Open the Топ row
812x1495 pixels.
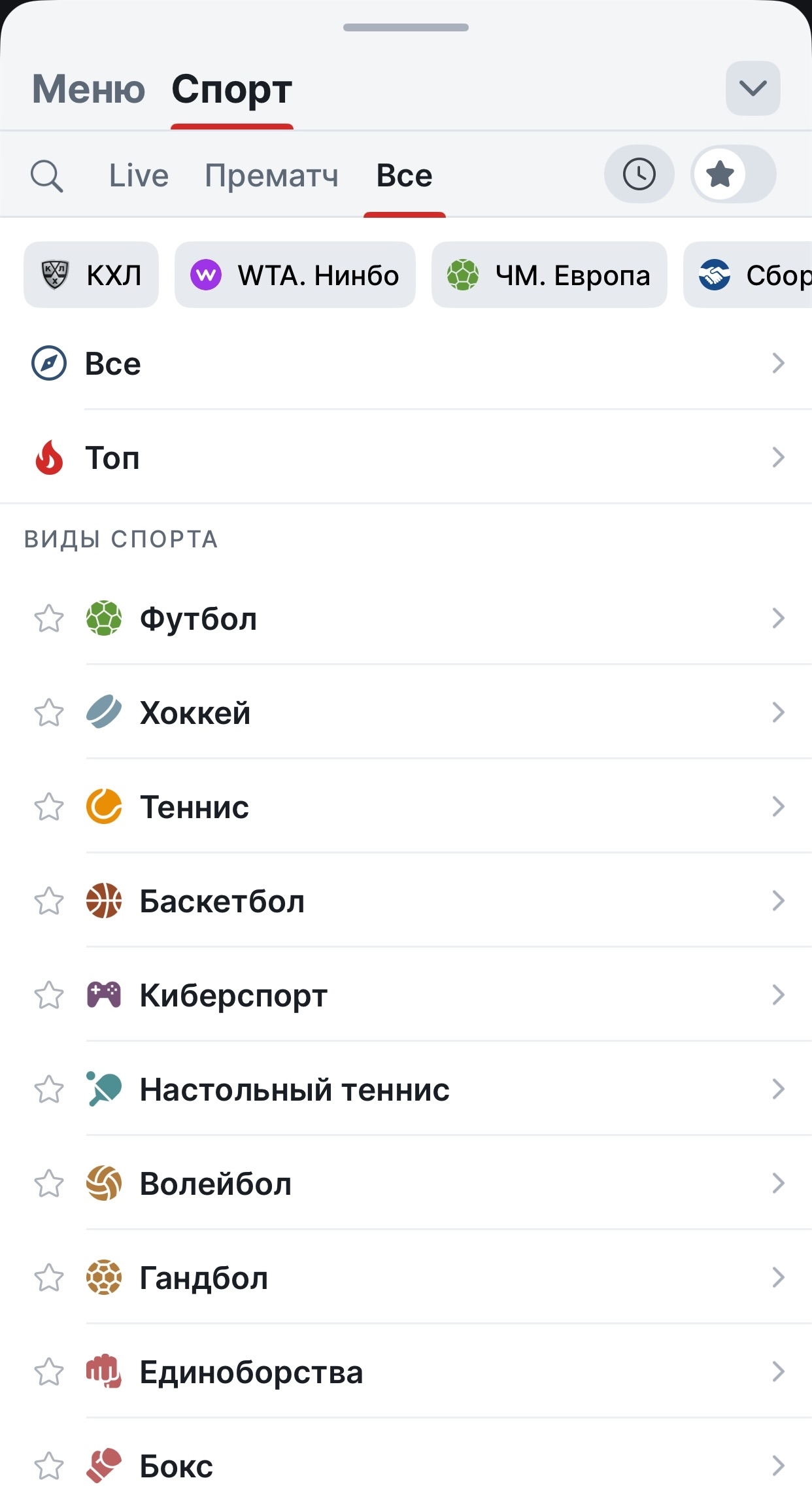[405, 457]
